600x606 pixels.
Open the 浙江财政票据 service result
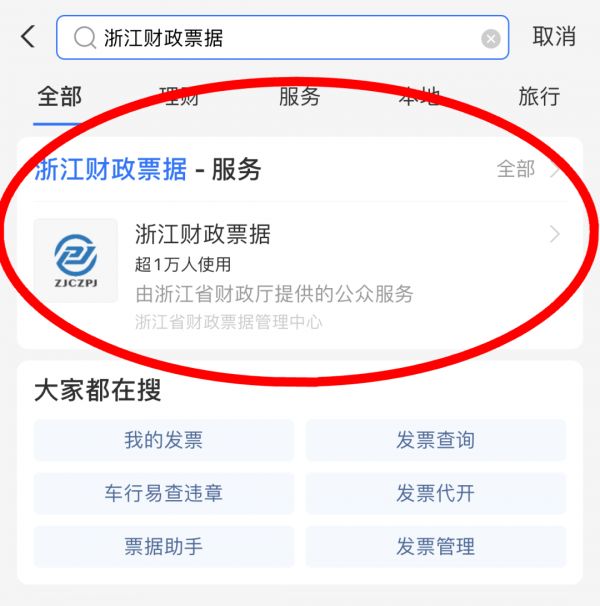coord(300,262)
